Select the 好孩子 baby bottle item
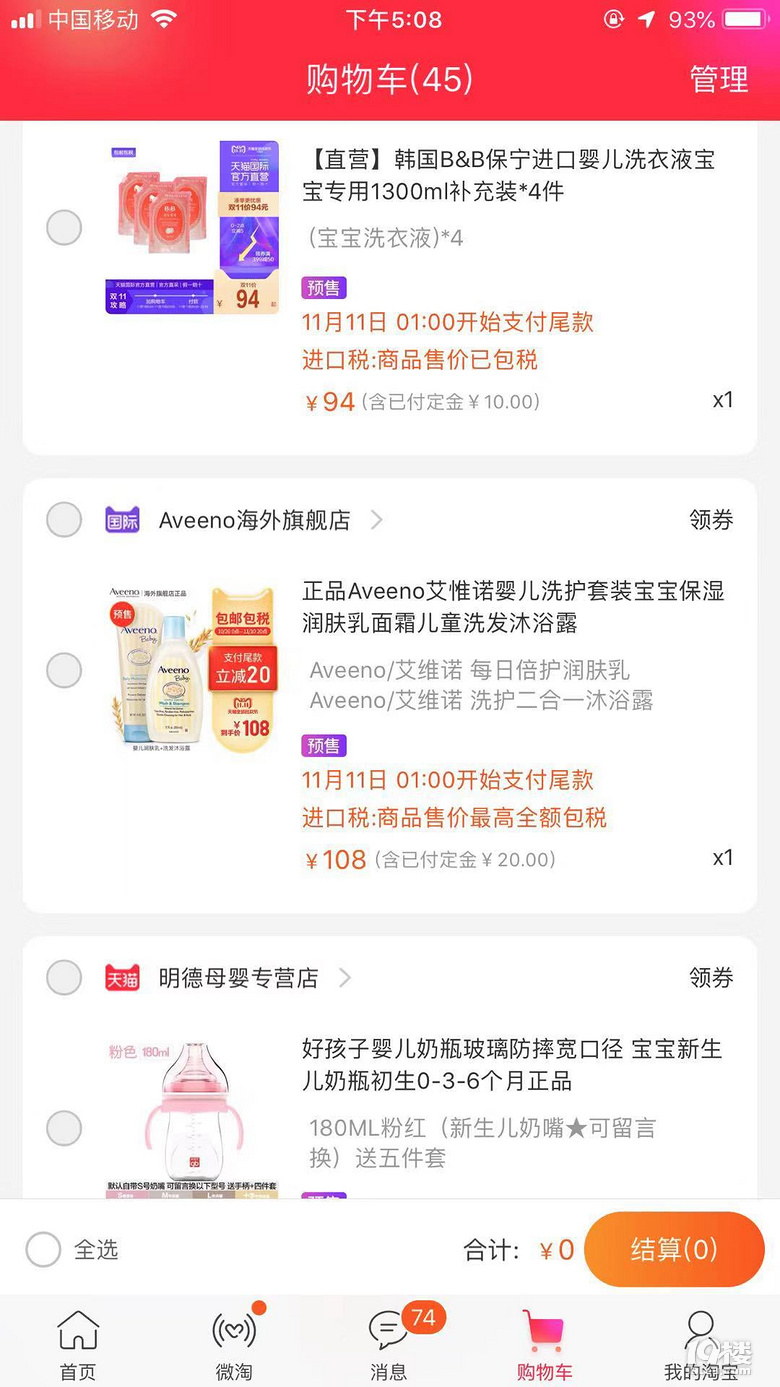 pos(64,1128)
